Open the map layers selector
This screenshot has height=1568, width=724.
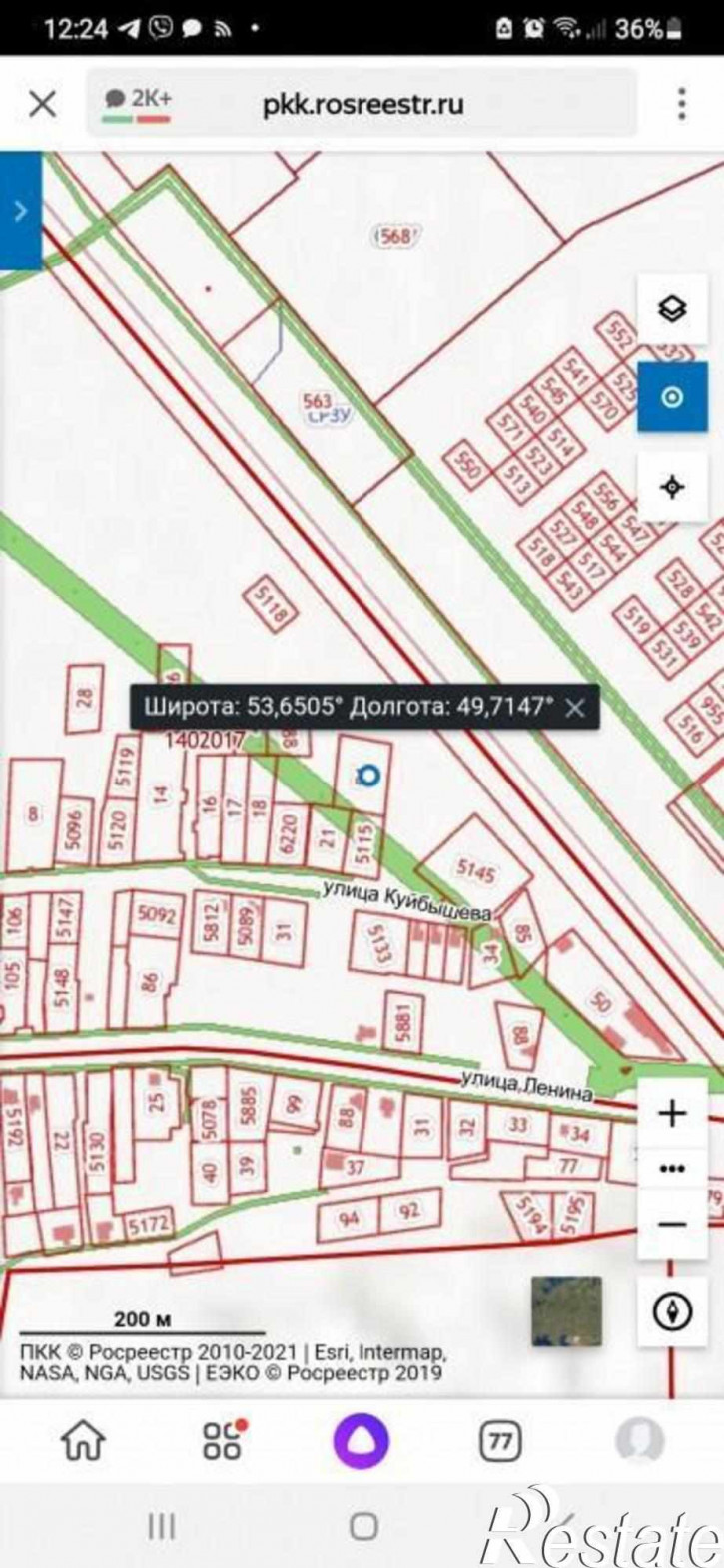[x=672, y=309]
